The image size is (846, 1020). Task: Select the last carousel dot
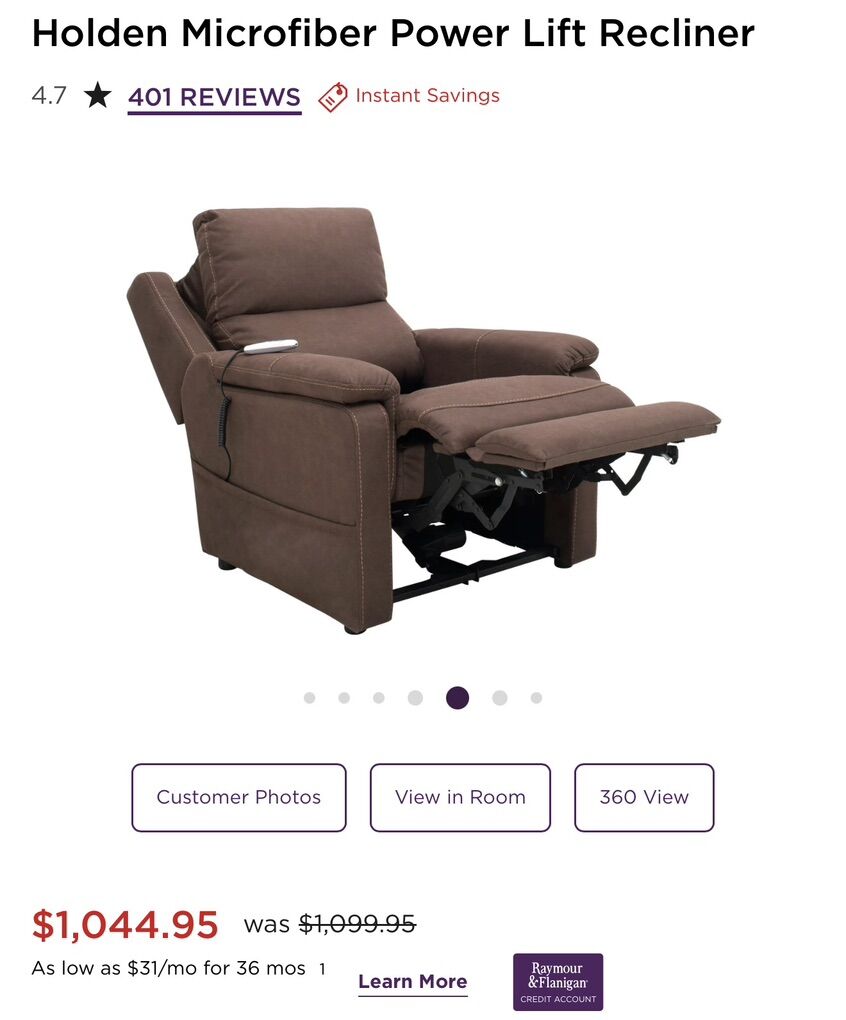coord(536,698)
